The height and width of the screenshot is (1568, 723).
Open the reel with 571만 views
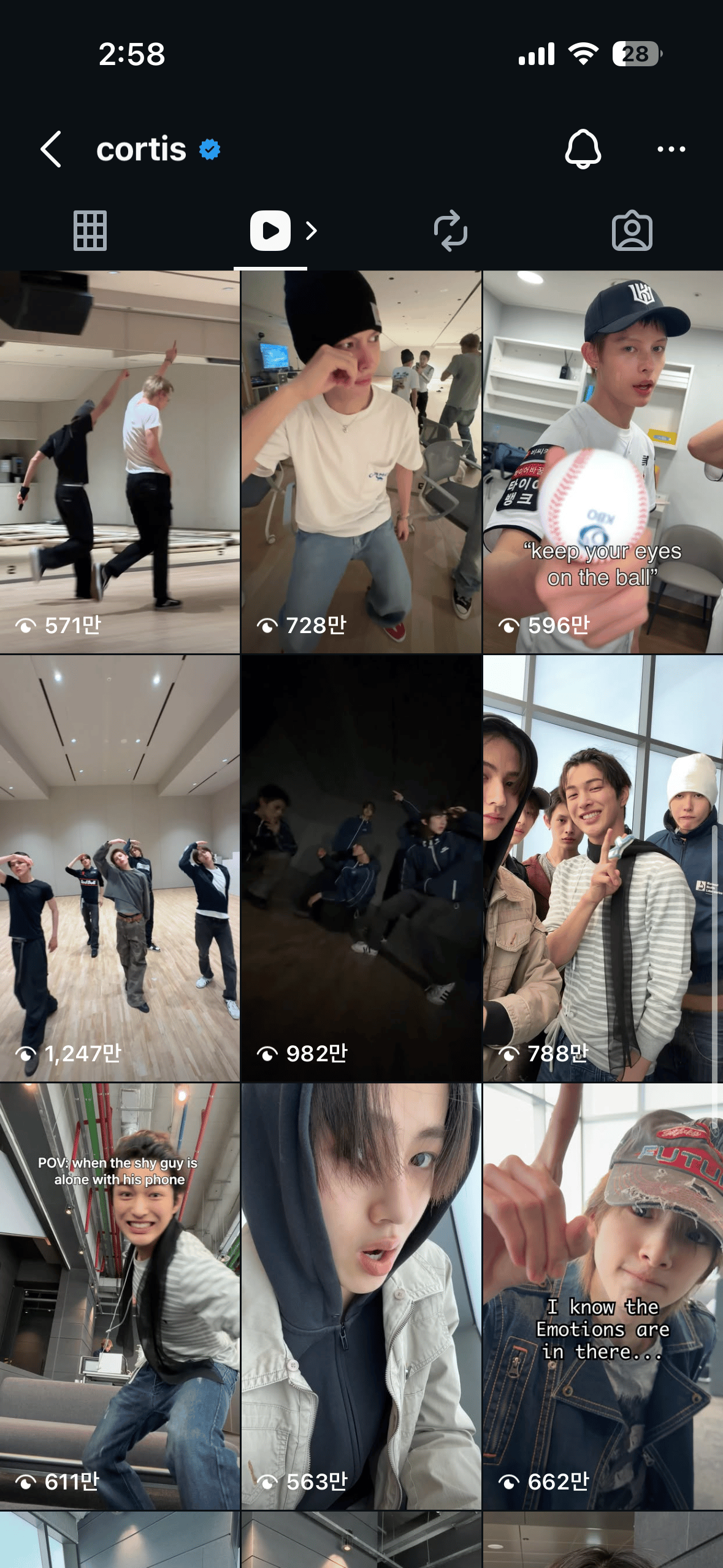click(x=120, y=461)
